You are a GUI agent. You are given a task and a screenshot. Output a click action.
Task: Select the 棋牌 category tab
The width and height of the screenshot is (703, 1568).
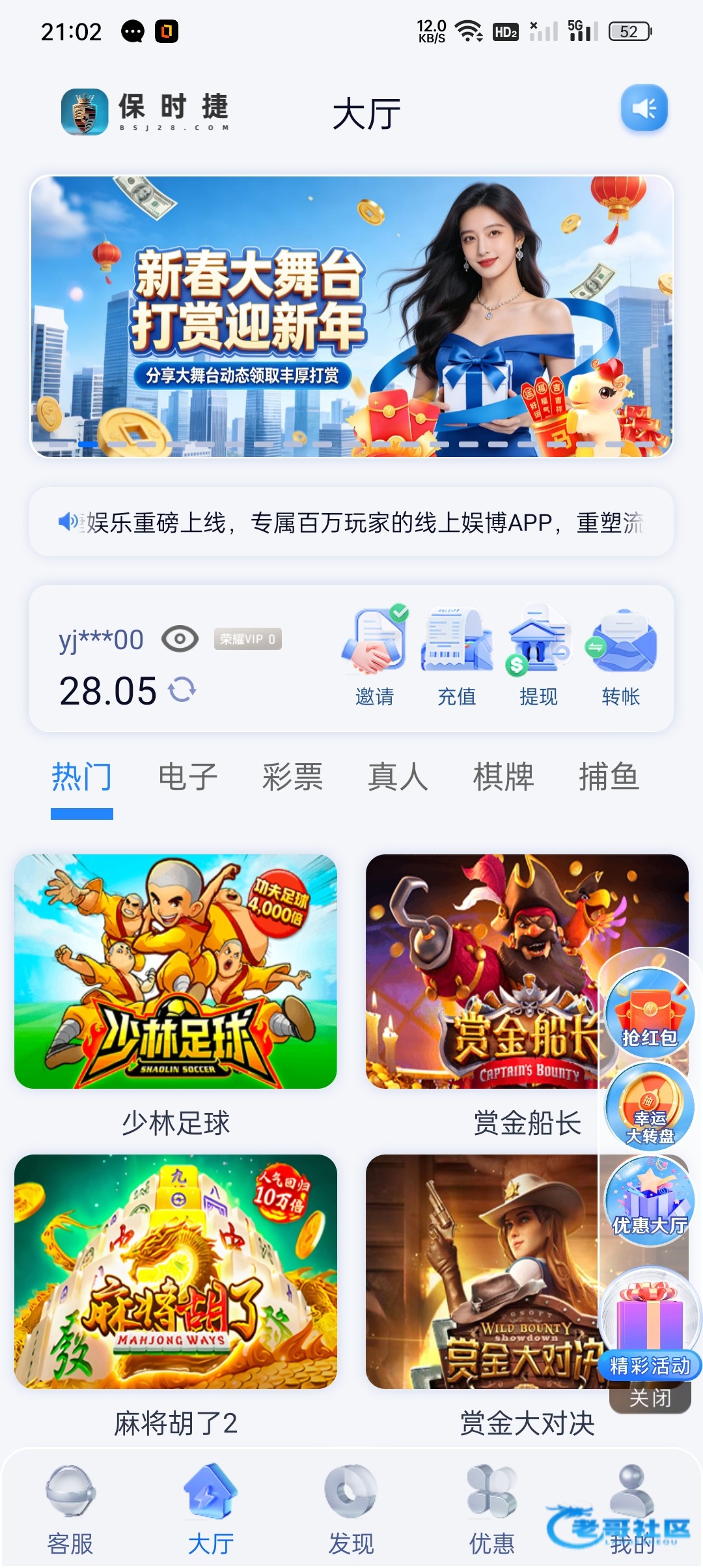point(503,777)
